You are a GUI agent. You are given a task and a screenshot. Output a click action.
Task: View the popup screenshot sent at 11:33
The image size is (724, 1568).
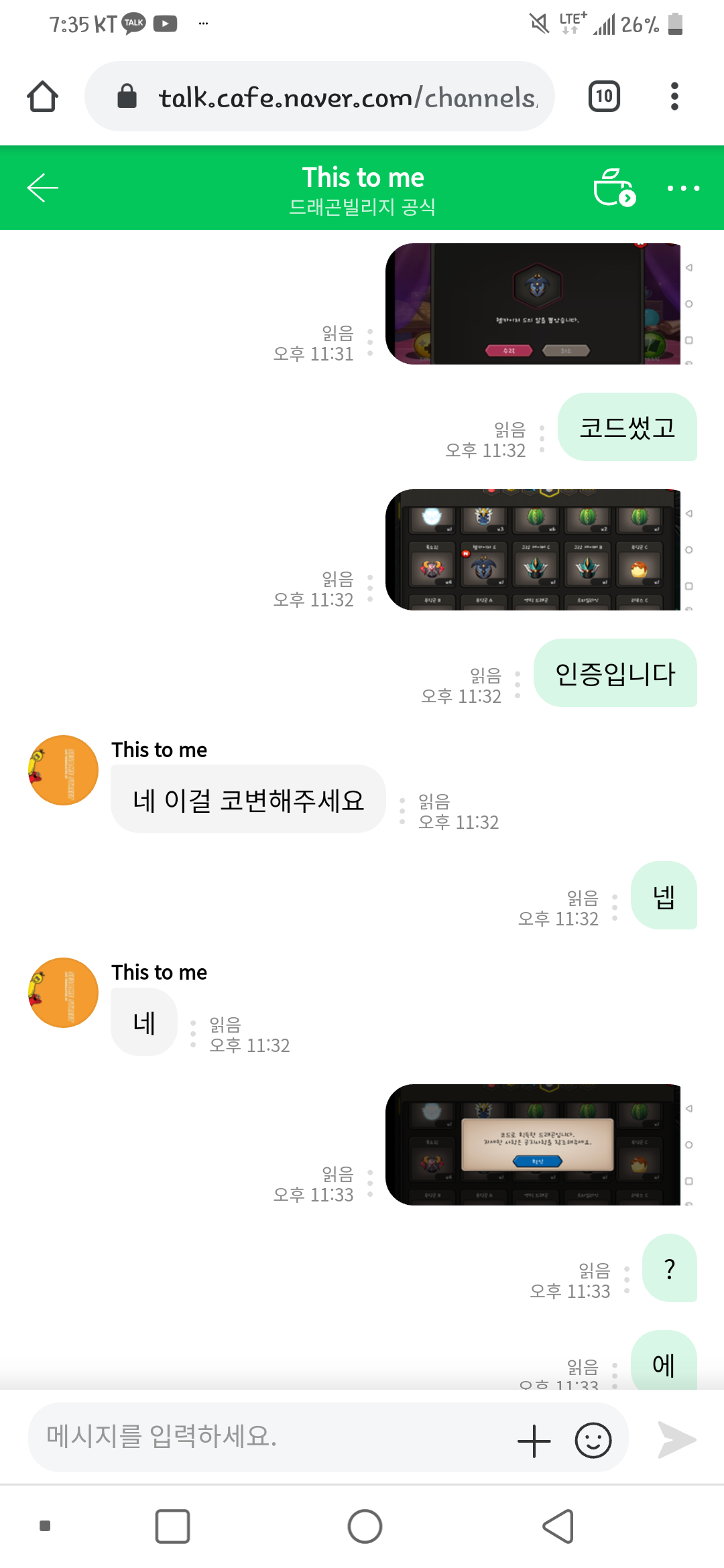point(533,1145)
